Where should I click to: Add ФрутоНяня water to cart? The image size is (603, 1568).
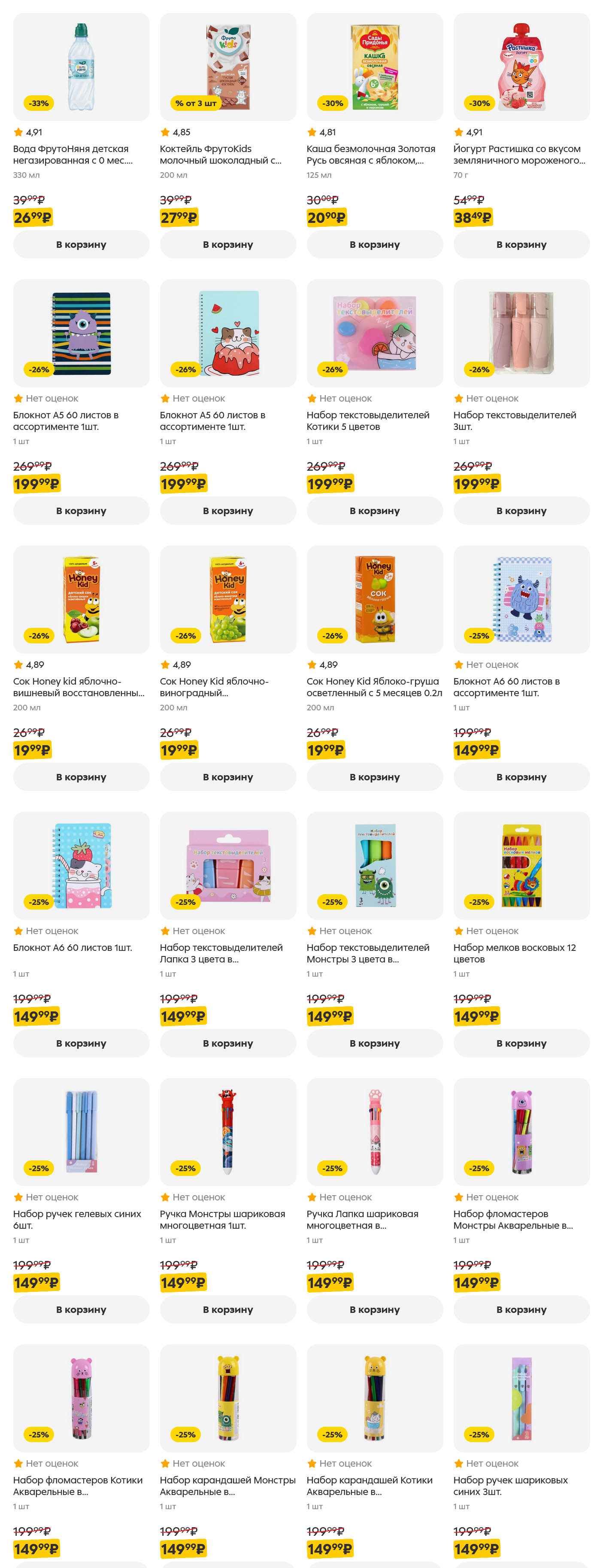pos(81,244)
